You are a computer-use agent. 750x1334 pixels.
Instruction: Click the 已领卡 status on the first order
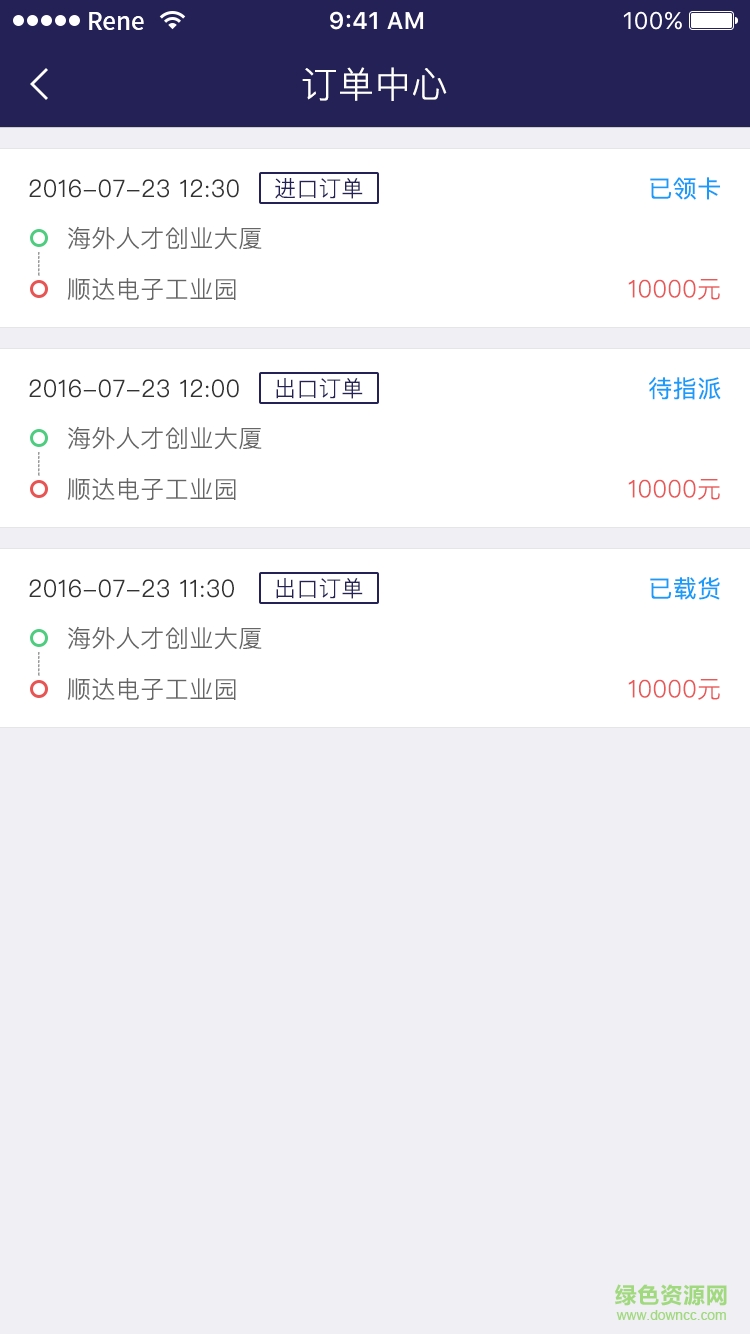(685, 188)
